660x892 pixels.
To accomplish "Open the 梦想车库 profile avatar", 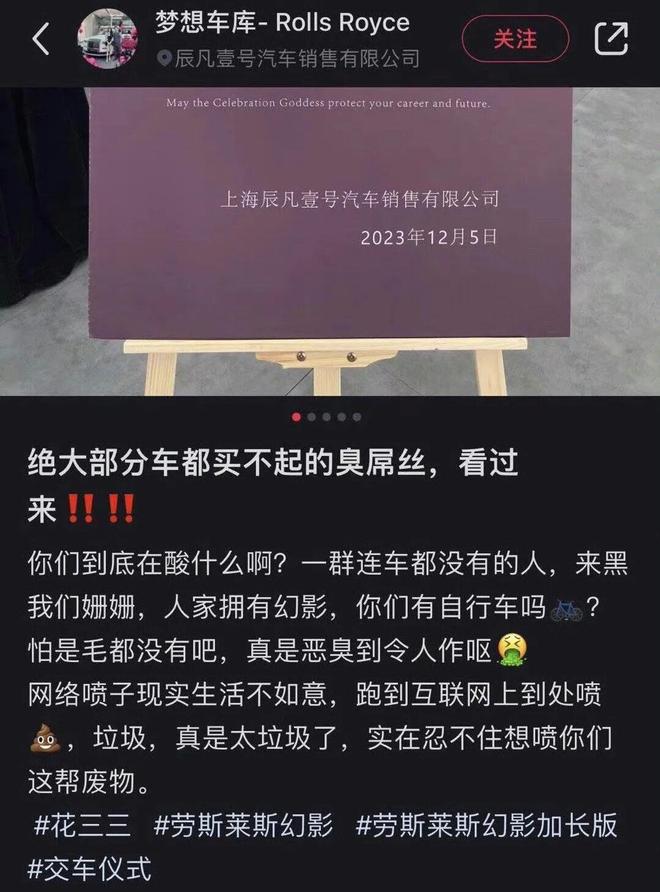I will (x=108, y=39).
